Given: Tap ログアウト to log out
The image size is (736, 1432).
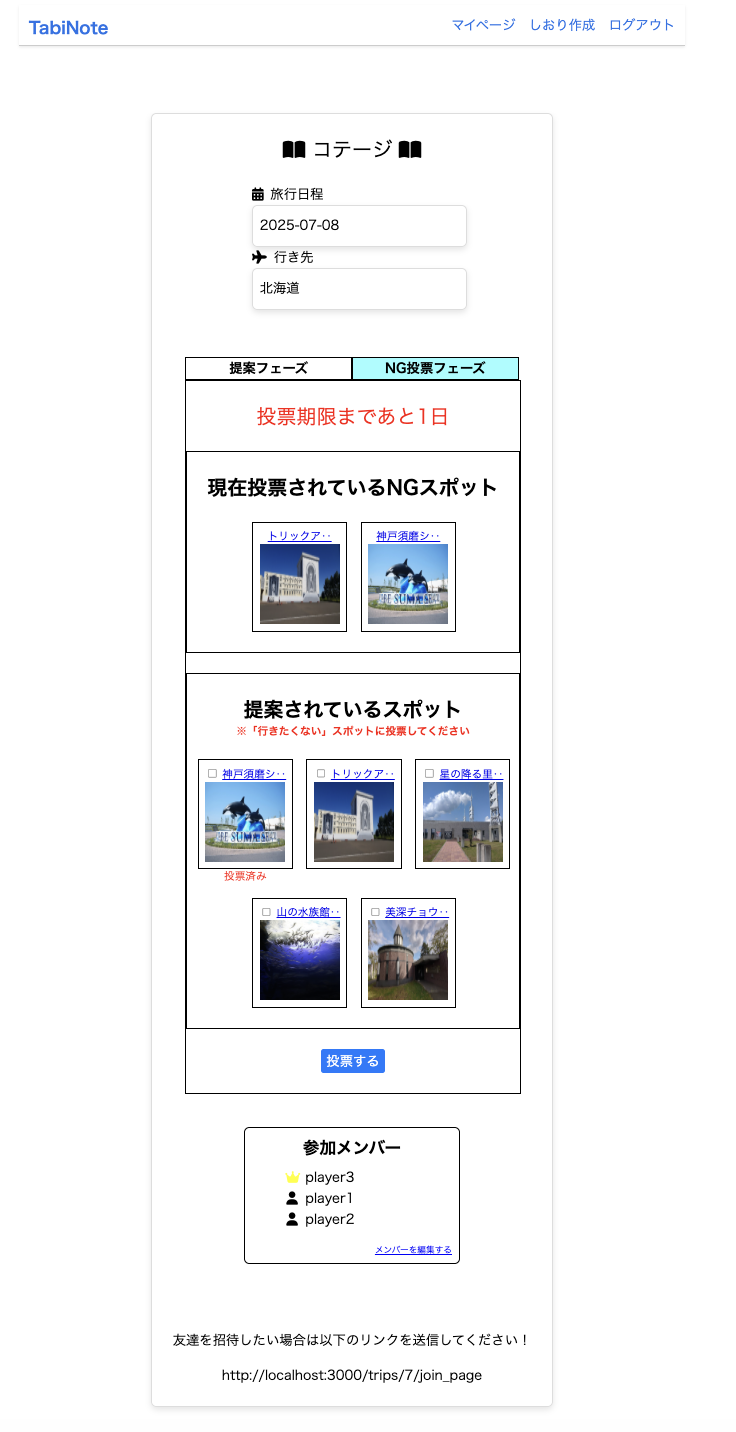Looking at the screenshot, I should (x=641, y=25).
